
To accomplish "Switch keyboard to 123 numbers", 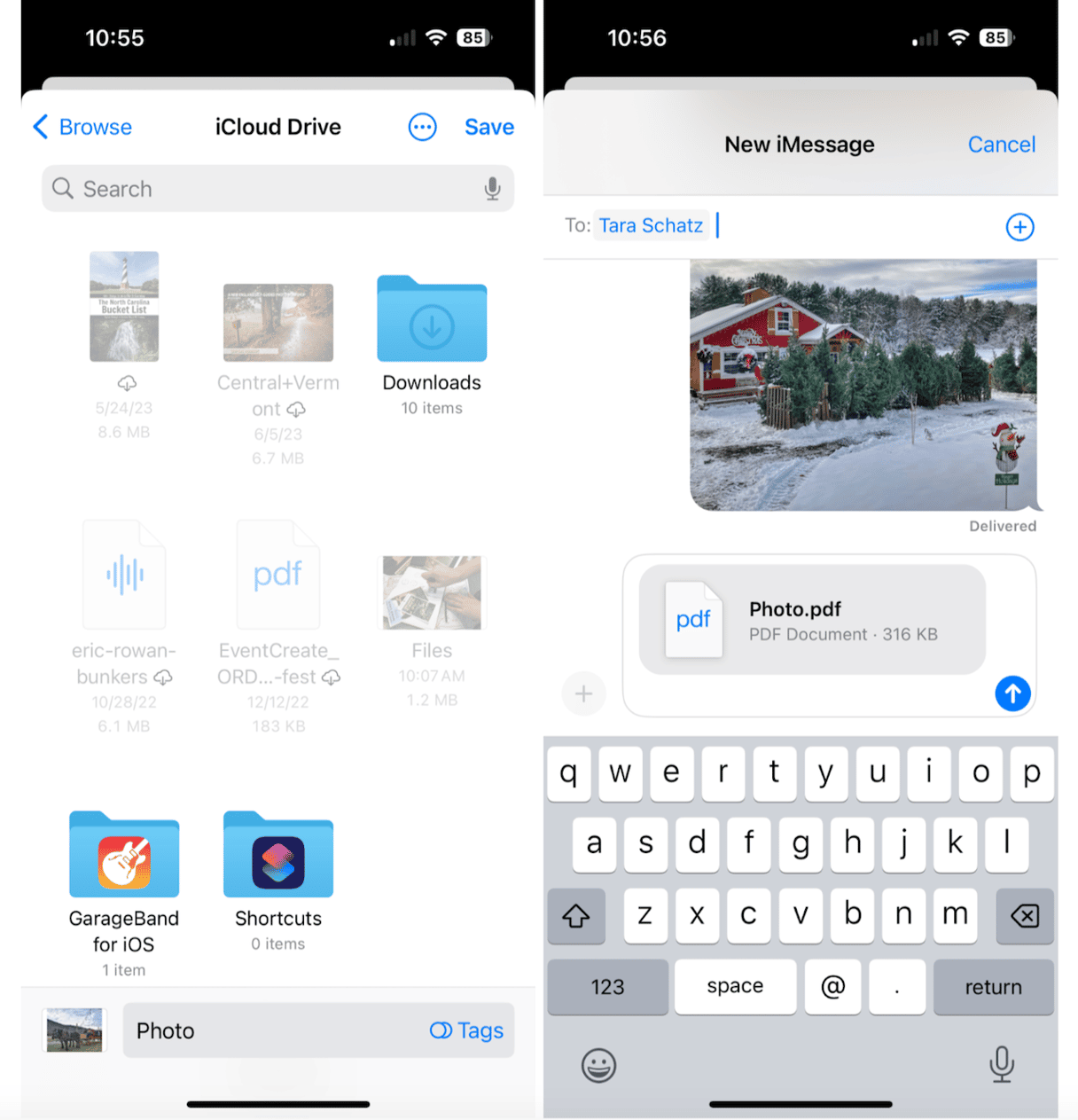I will pos(607,987).
